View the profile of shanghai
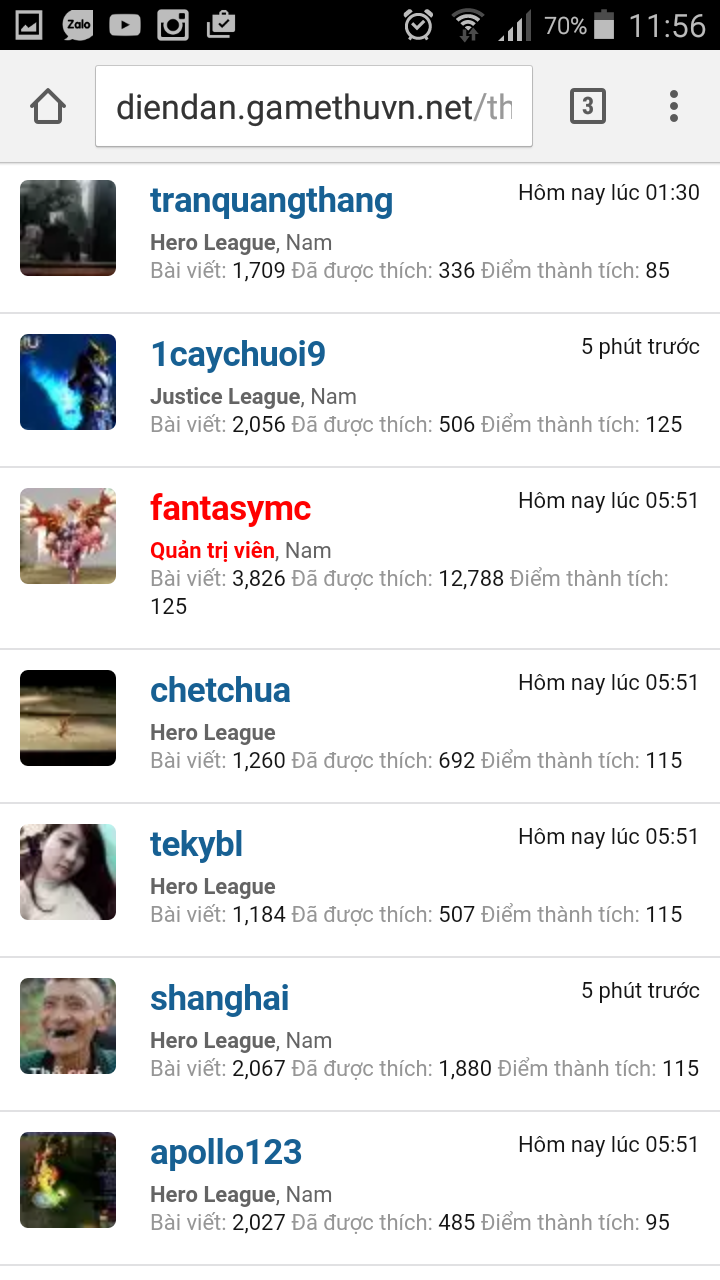720x1280 pixels. pos(219,999)
